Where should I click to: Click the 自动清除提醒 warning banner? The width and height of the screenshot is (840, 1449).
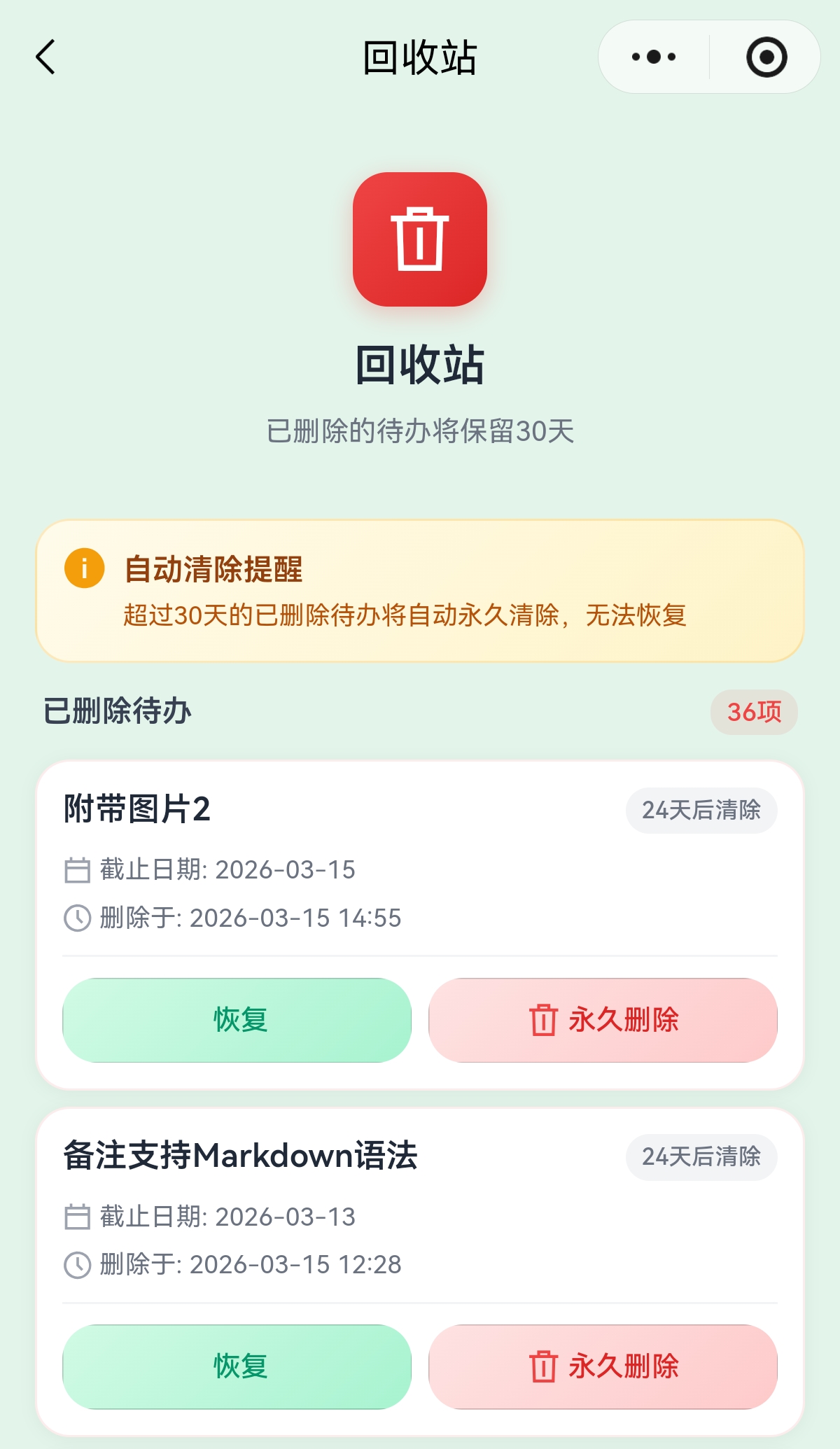pos(420,591)
